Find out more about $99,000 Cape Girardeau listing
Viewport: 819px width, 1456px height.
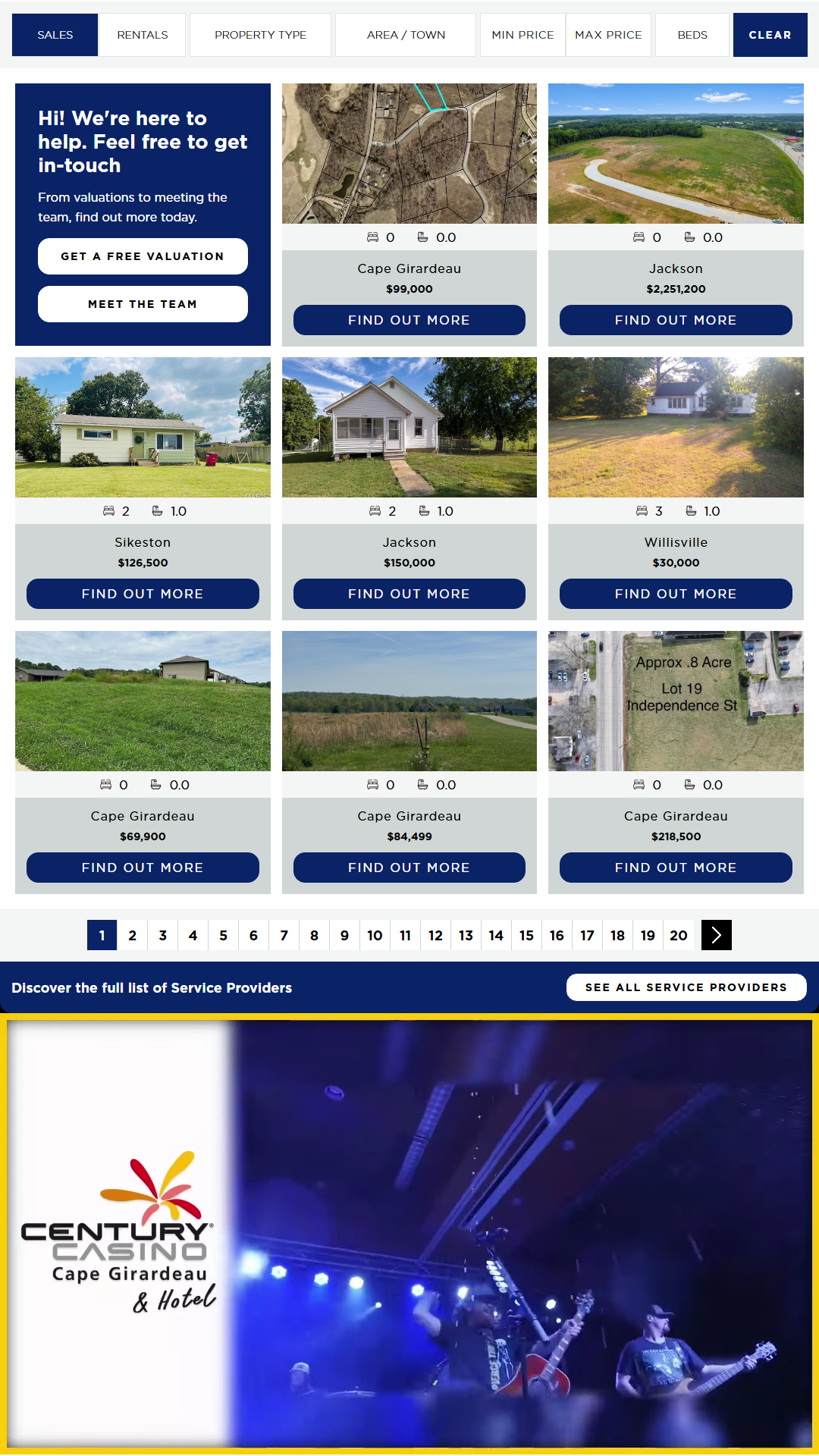409,320
